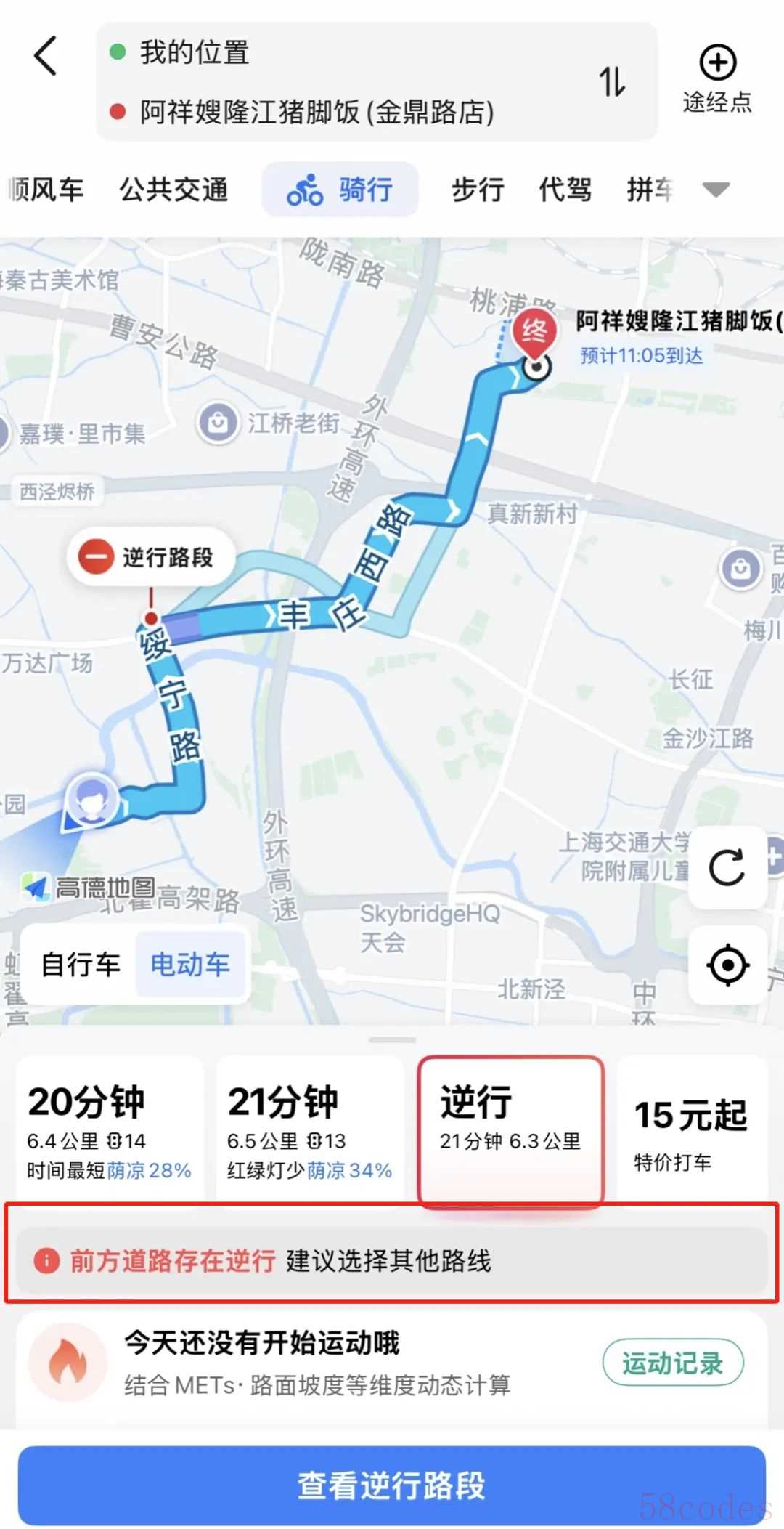Switch to the 步行 tab
Screen dimensions: 784x1529
pyautogui.click(x=478, y=190)
